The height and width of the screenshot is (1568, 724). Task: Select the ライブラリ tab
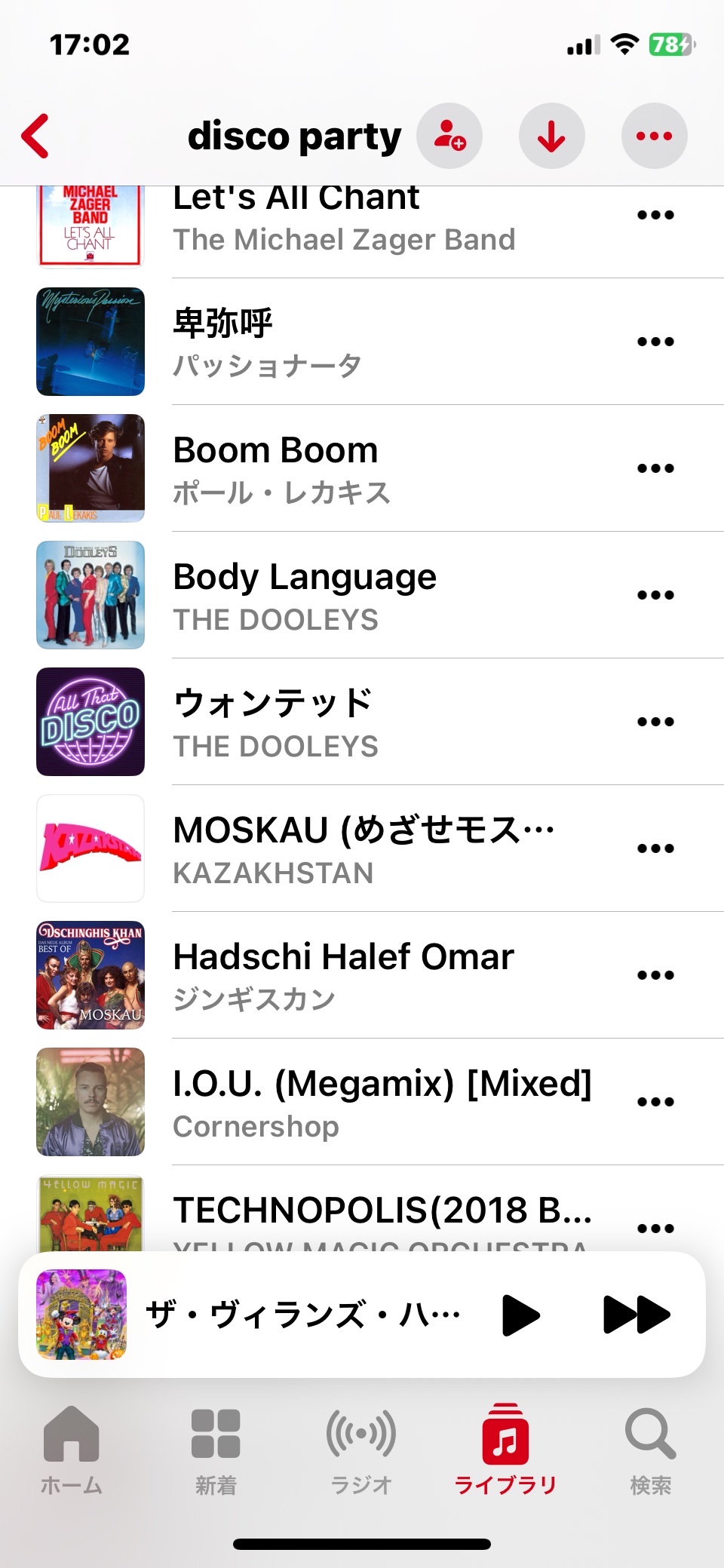coord(505,1450)
